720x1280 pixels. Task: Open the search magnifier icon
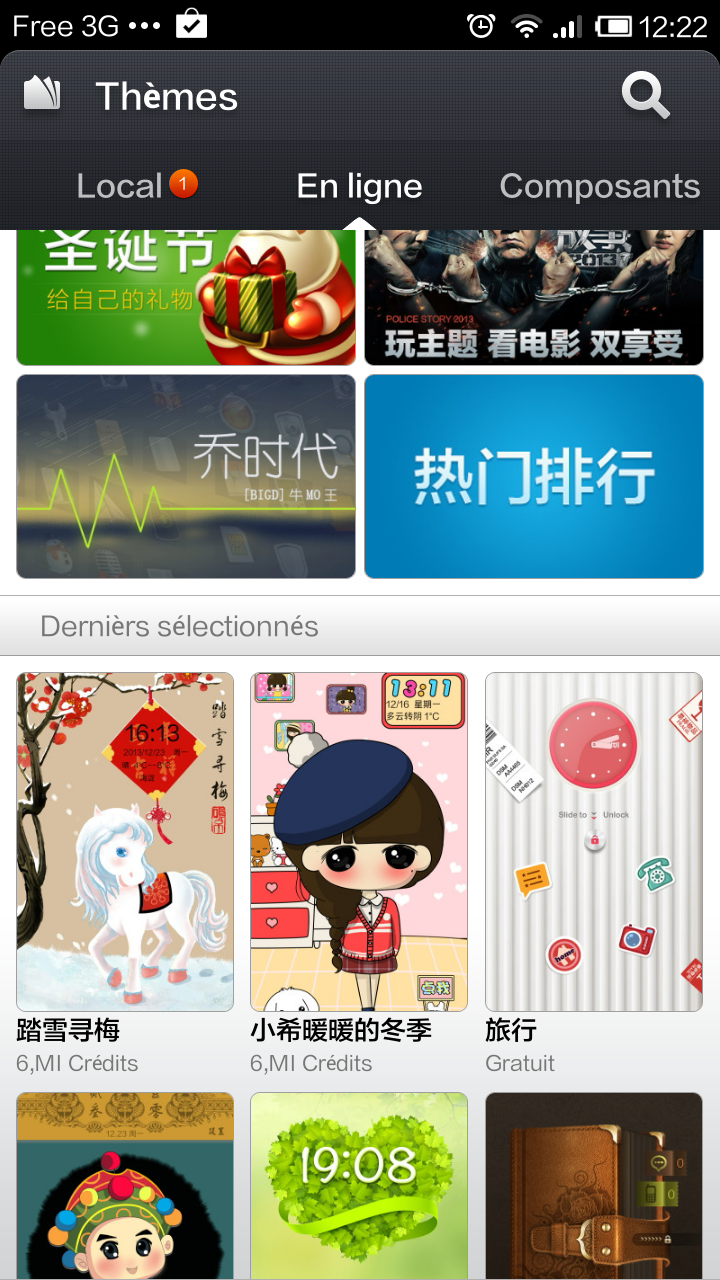coord(645,97)
